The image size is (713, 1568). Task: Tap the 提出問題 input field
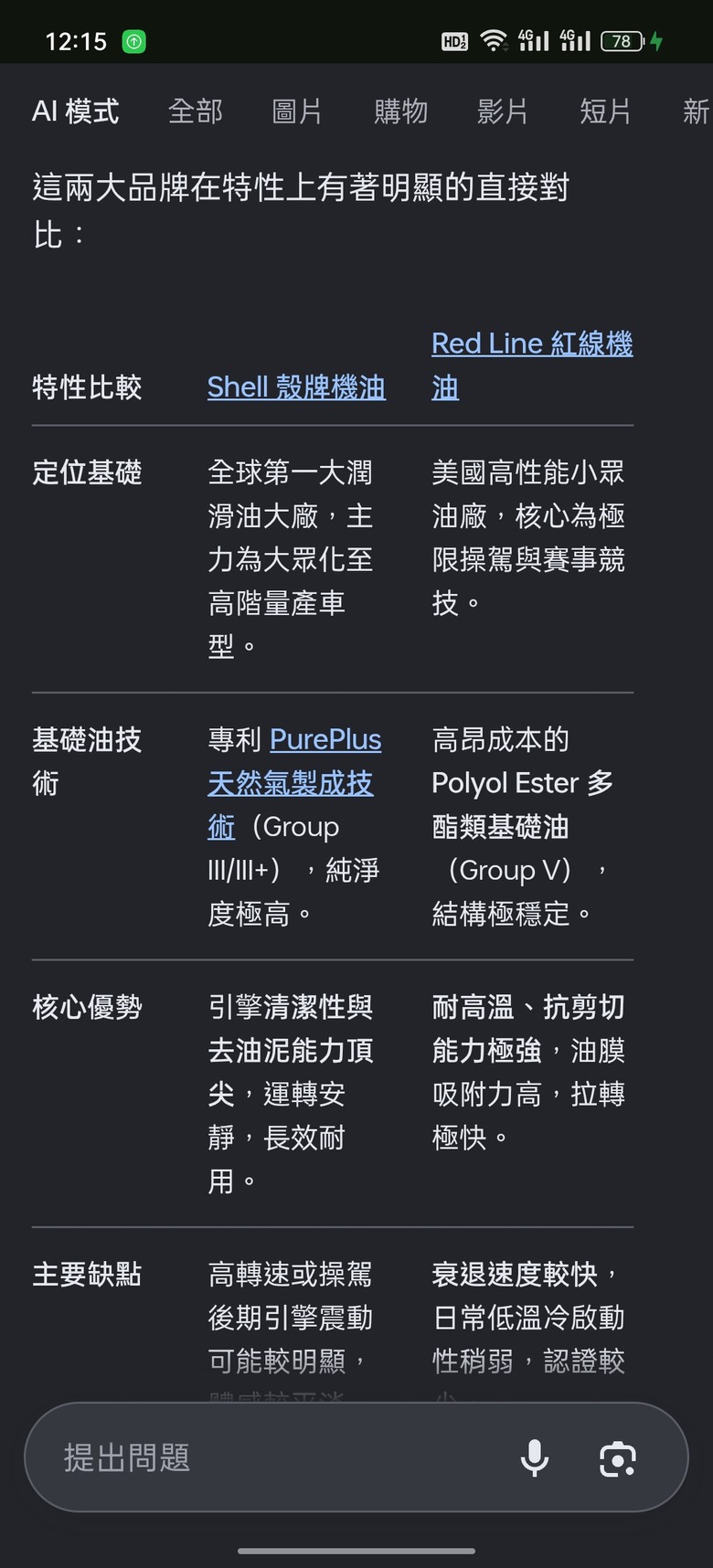tap(274, 1457)
